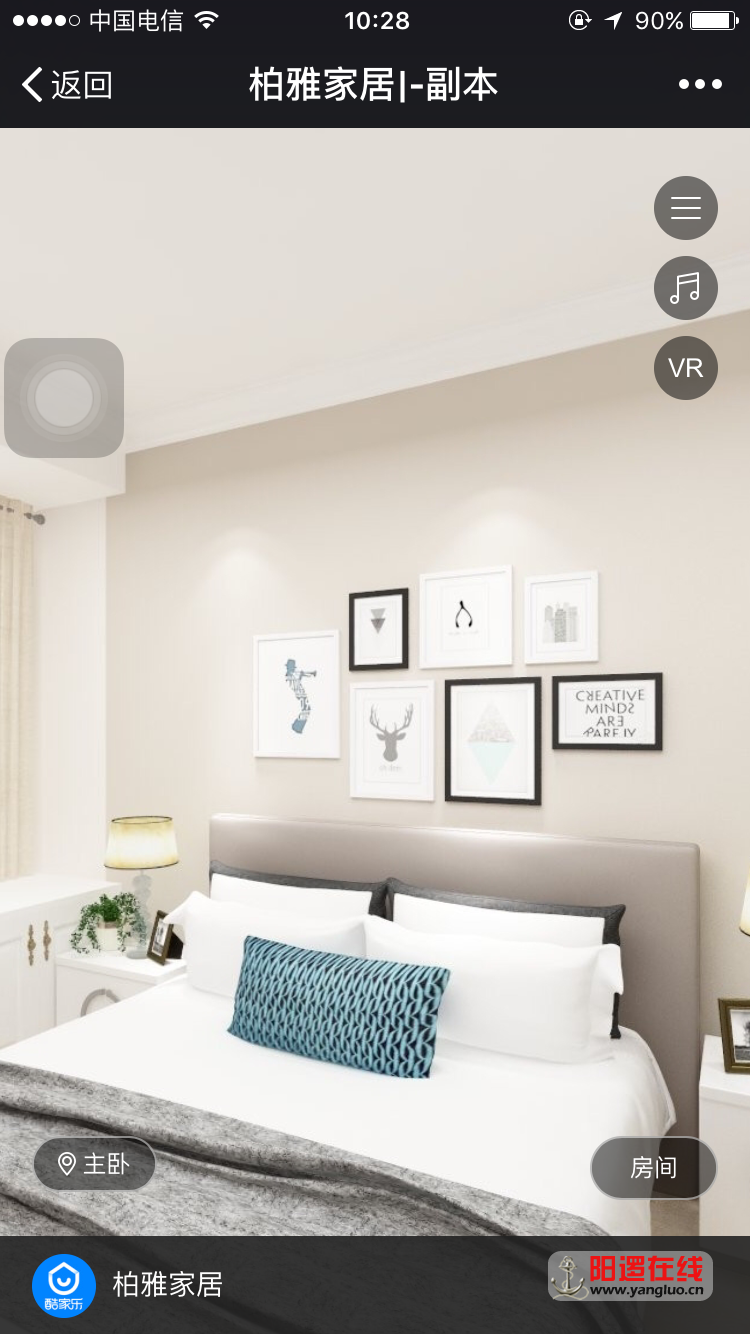Toggle the background music icon
This screenshot has height=1334, width=750.
pyautogui.click(x=686, y=288)
